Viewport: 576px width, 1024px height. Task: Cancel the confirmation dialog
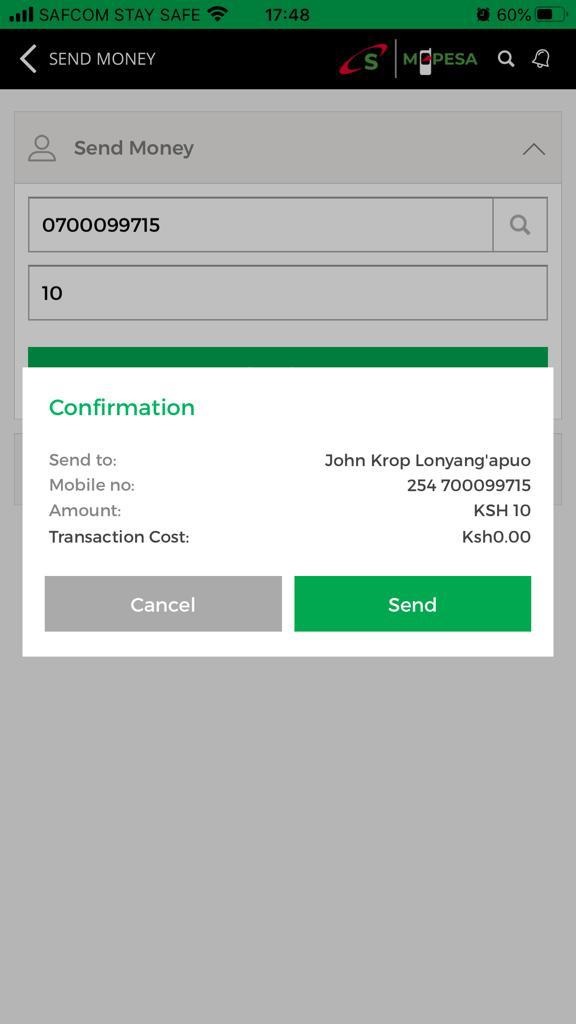pyautogui.click(x=163, y=603)
